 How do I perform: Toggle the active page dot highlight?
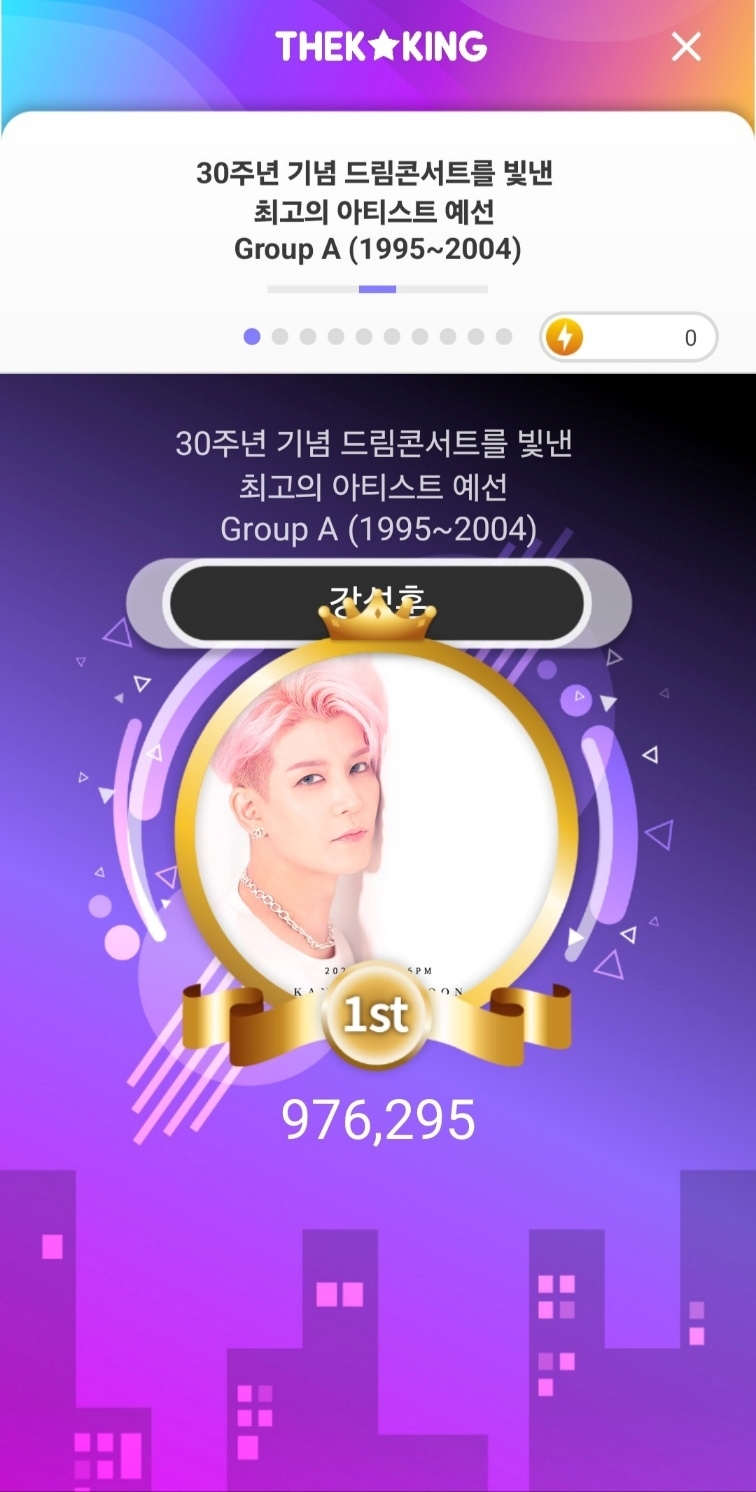251,337
